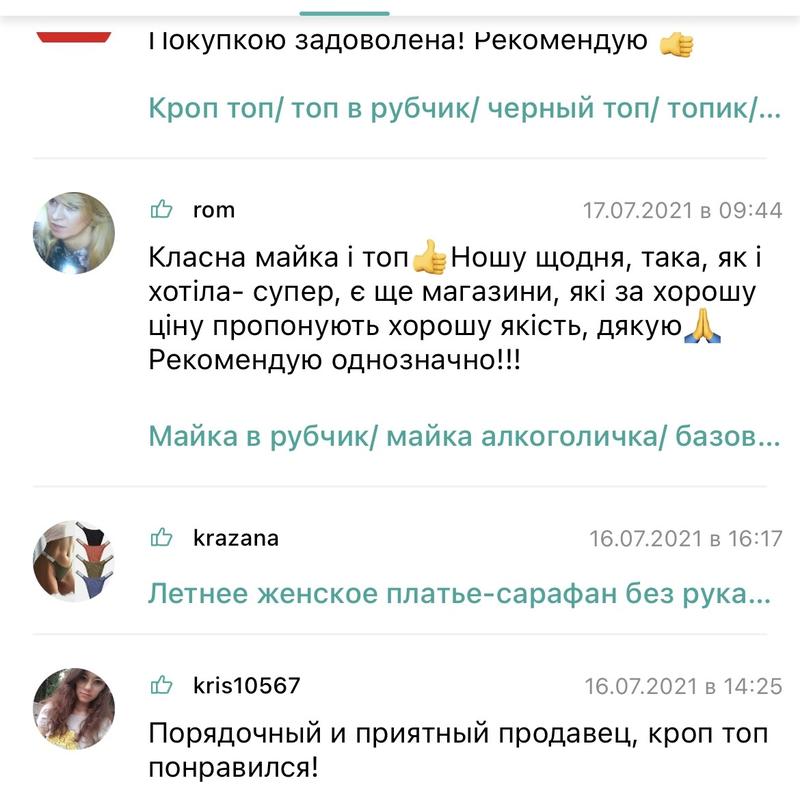Viewport: 800px width, 800px height.
Task: Open krazana's profile avatar
Action: coord(74,561)
